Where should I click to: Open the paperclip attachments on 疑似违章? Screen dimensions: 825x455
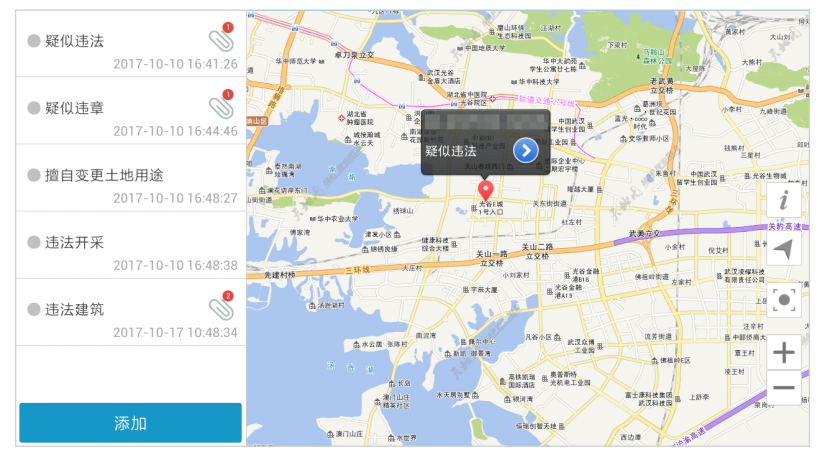pyautogui.click(x=219, y=106)
